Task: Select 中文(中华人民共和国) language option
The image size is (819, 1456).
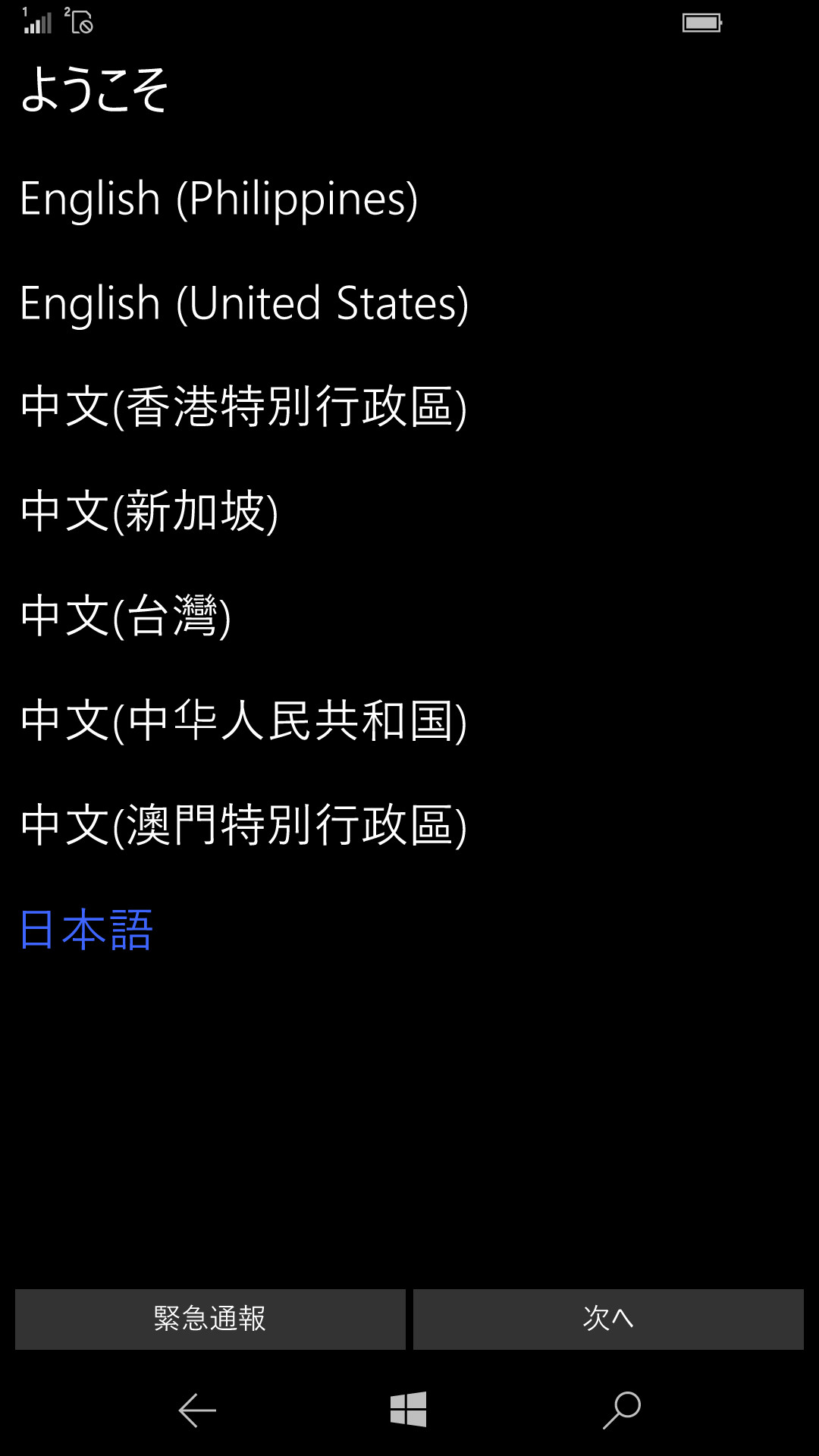Action: pyautogui.click(x=244, y=720)
